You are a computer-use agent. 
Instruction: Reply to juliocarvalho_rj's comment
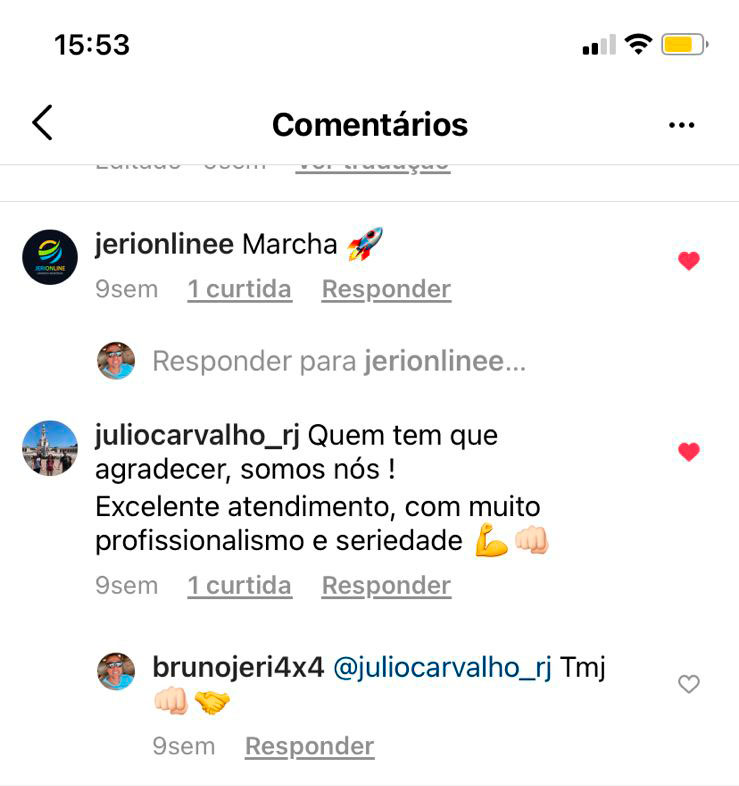click(386, 585)
